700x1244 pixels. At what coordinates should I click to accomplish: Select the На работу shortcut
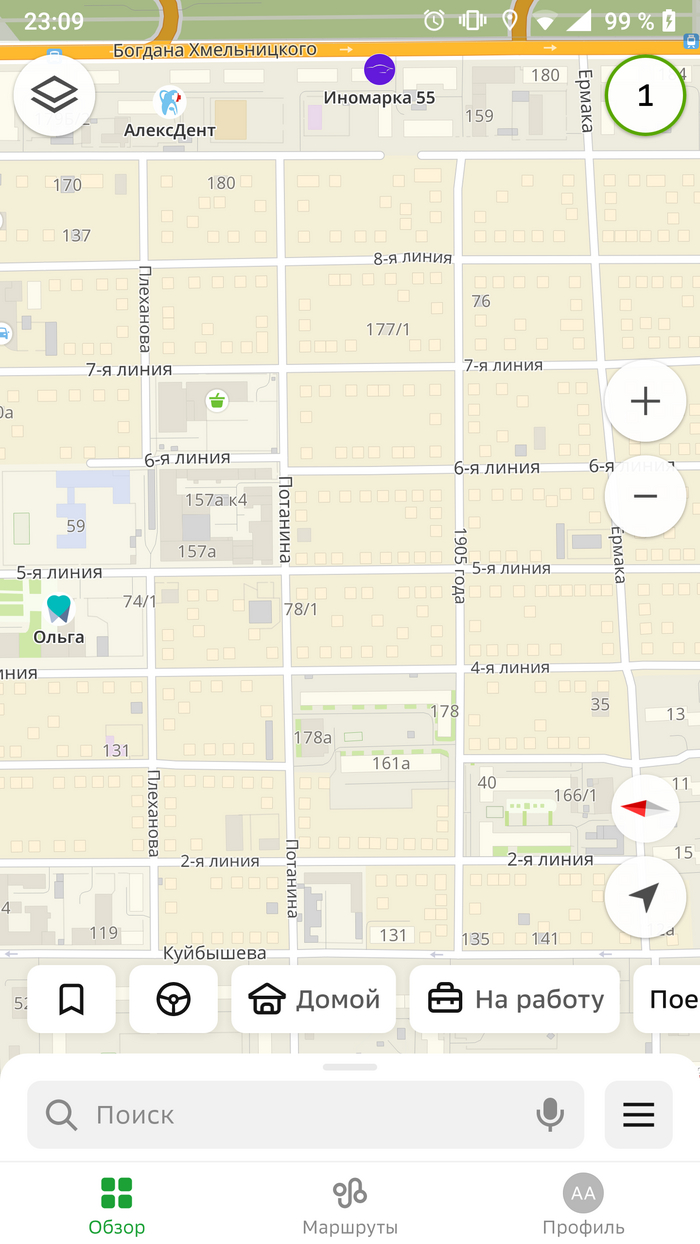[x=515, y=999]
